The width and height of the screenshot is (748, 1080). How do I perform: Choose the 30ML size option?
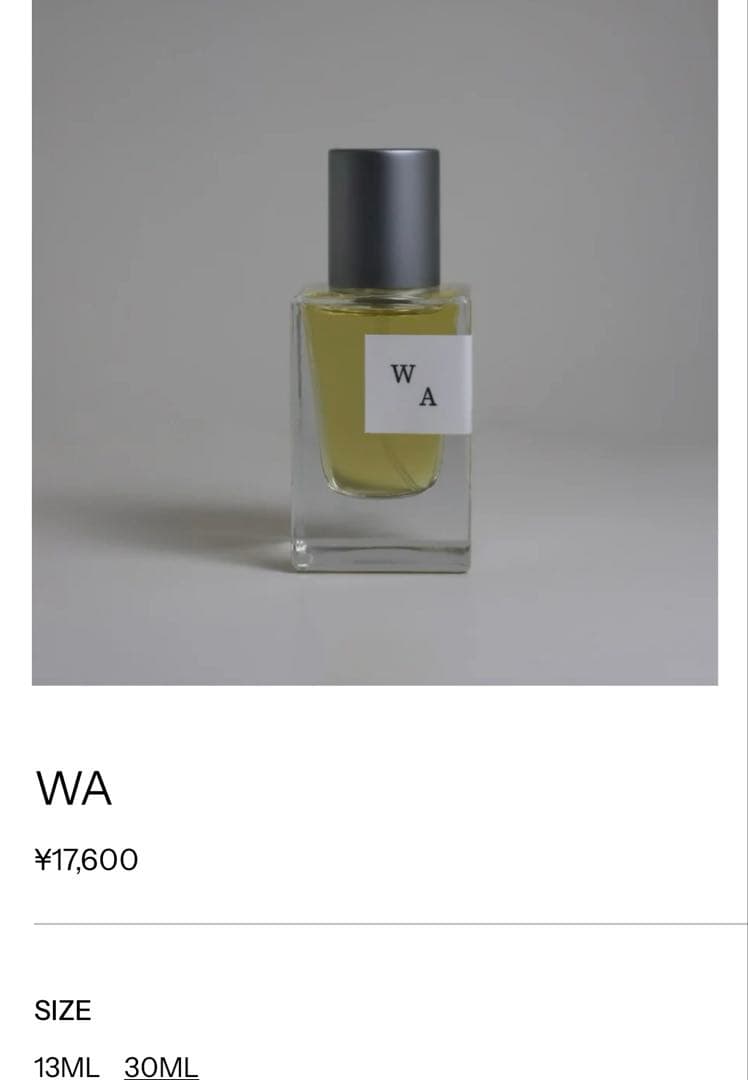[x=161, y=1066]
